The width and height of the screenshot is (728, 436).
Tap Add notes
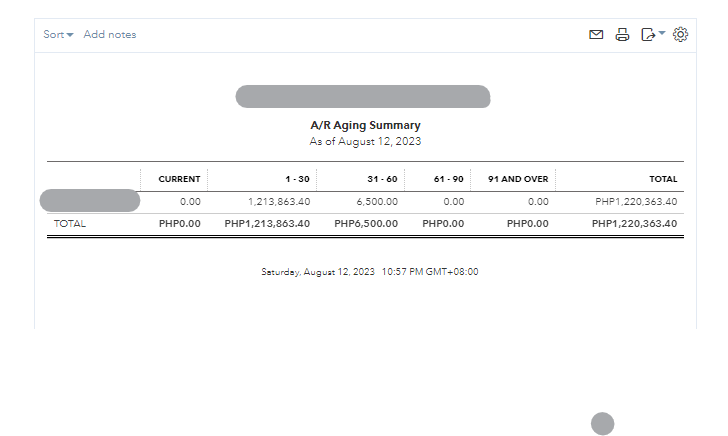coord(110,35)
